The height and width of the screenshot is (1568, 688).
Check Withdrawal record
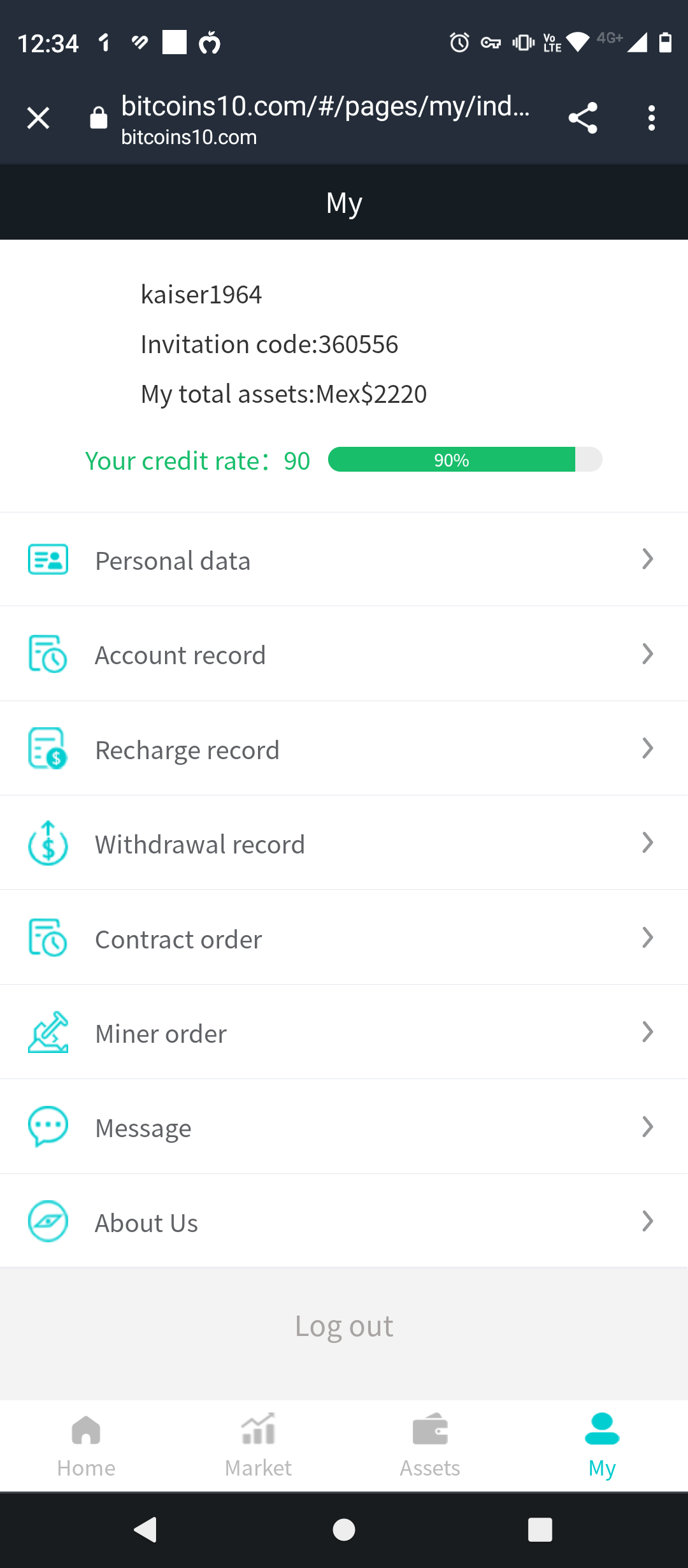click(344, 843)
